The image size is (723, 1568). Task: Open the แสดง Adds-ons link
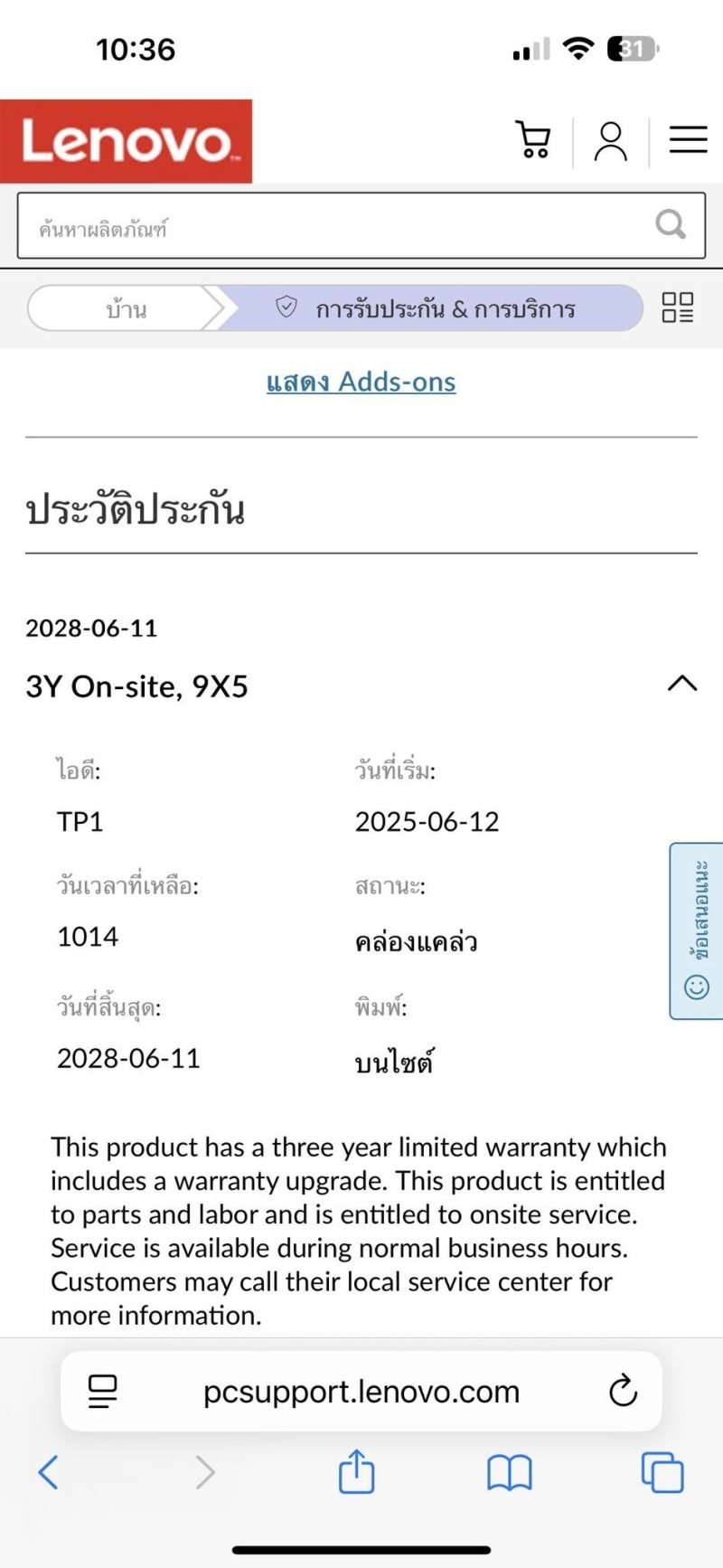point(361,383)
